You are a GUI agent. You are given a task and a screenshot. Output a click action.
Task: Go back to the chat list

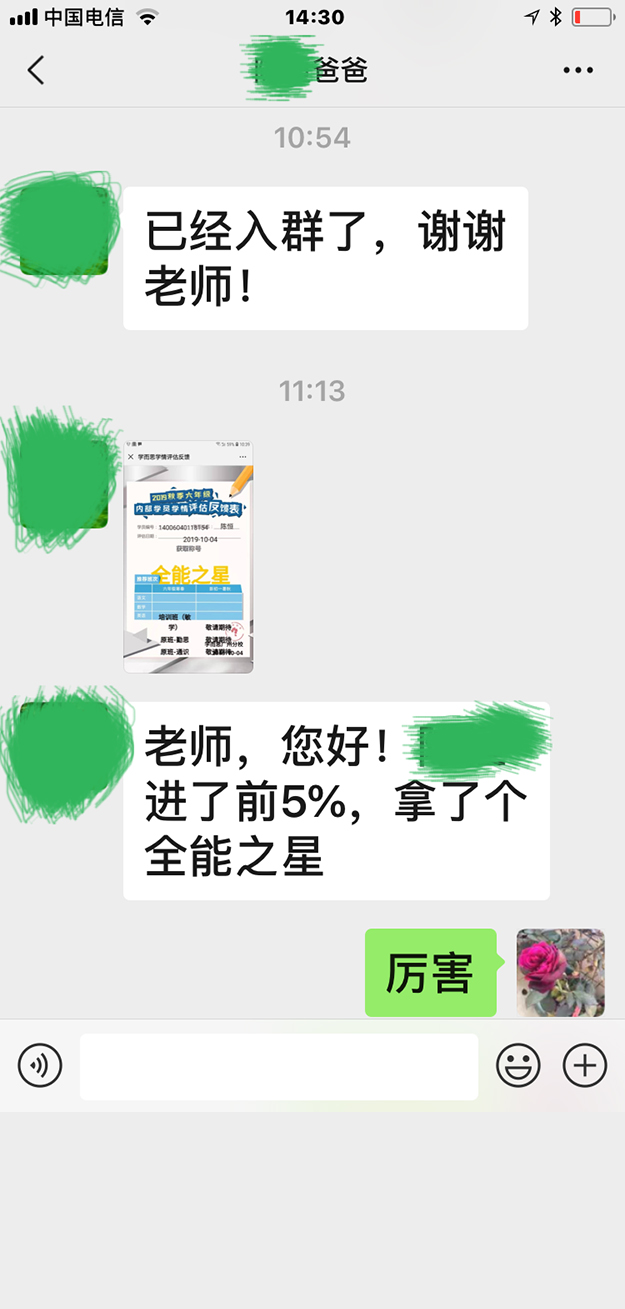(x=36, y=70)
